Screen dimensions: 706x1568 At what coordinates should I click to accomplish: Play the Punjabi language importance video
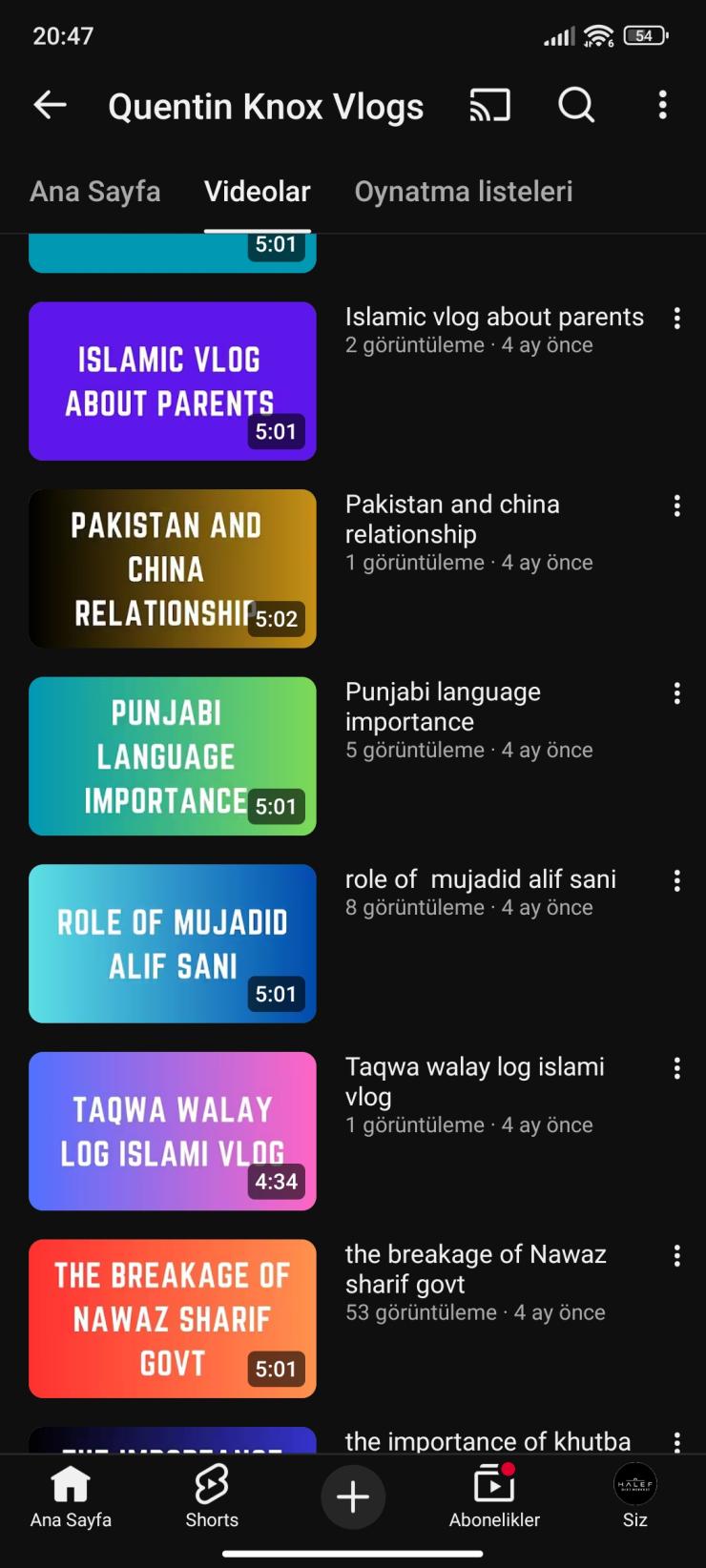(x=173, y=756)
